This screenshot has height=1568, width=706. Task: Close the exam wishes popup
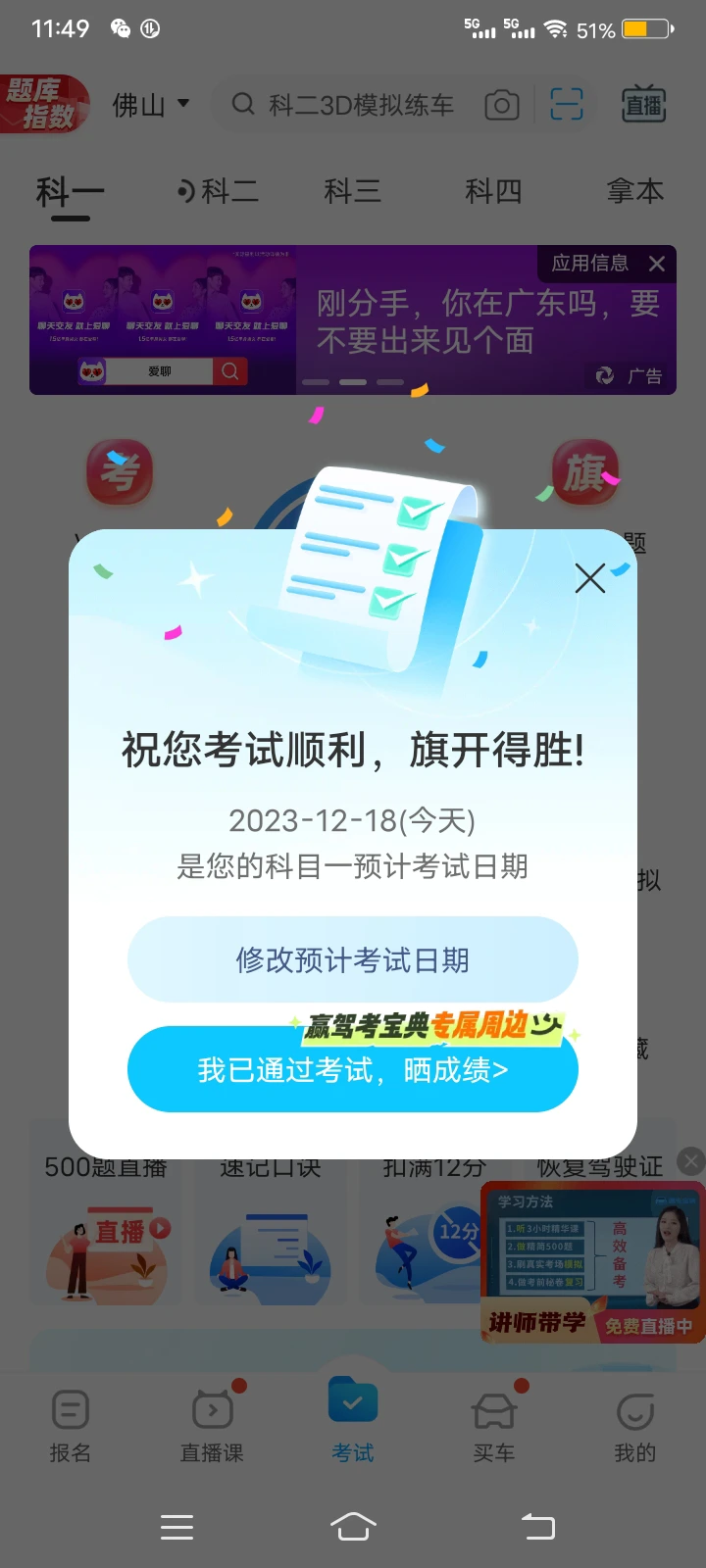pyautogui.click(x=589, y=578)
